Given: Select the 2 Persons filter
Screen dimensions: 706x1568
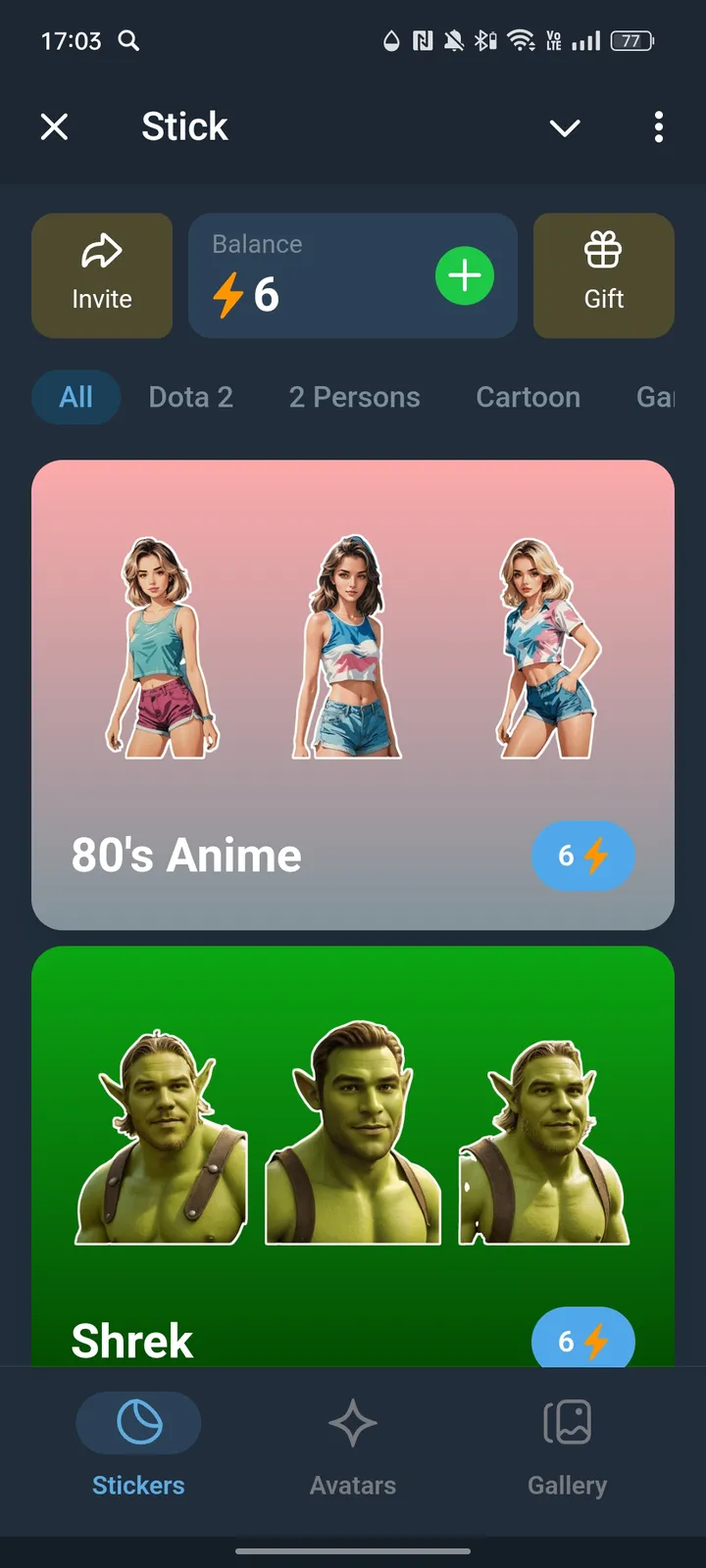Looking at the screenshot, I should click(x=354, y=397).
